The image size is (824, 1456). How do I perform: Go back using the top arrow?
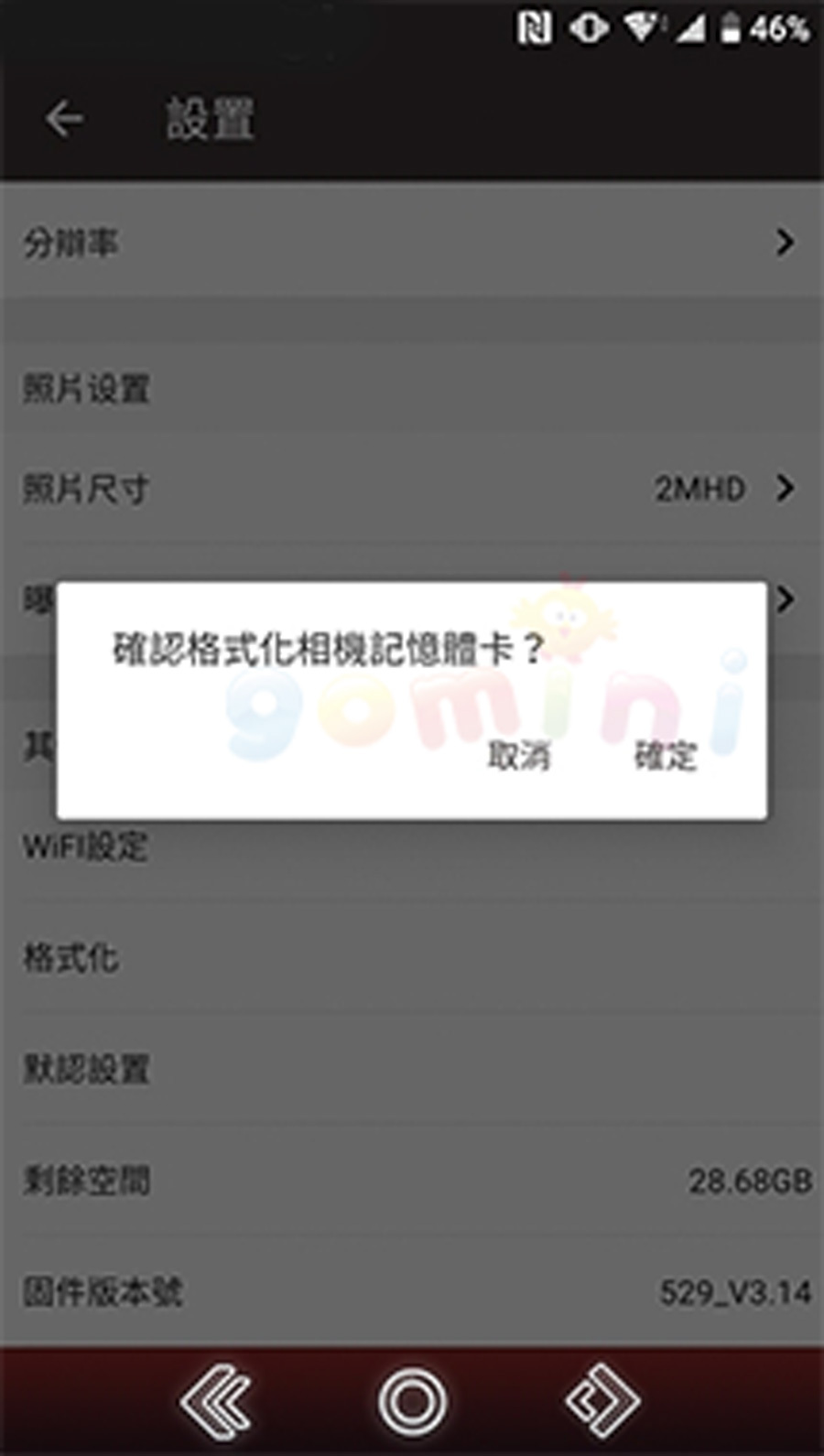click(64, 119)
